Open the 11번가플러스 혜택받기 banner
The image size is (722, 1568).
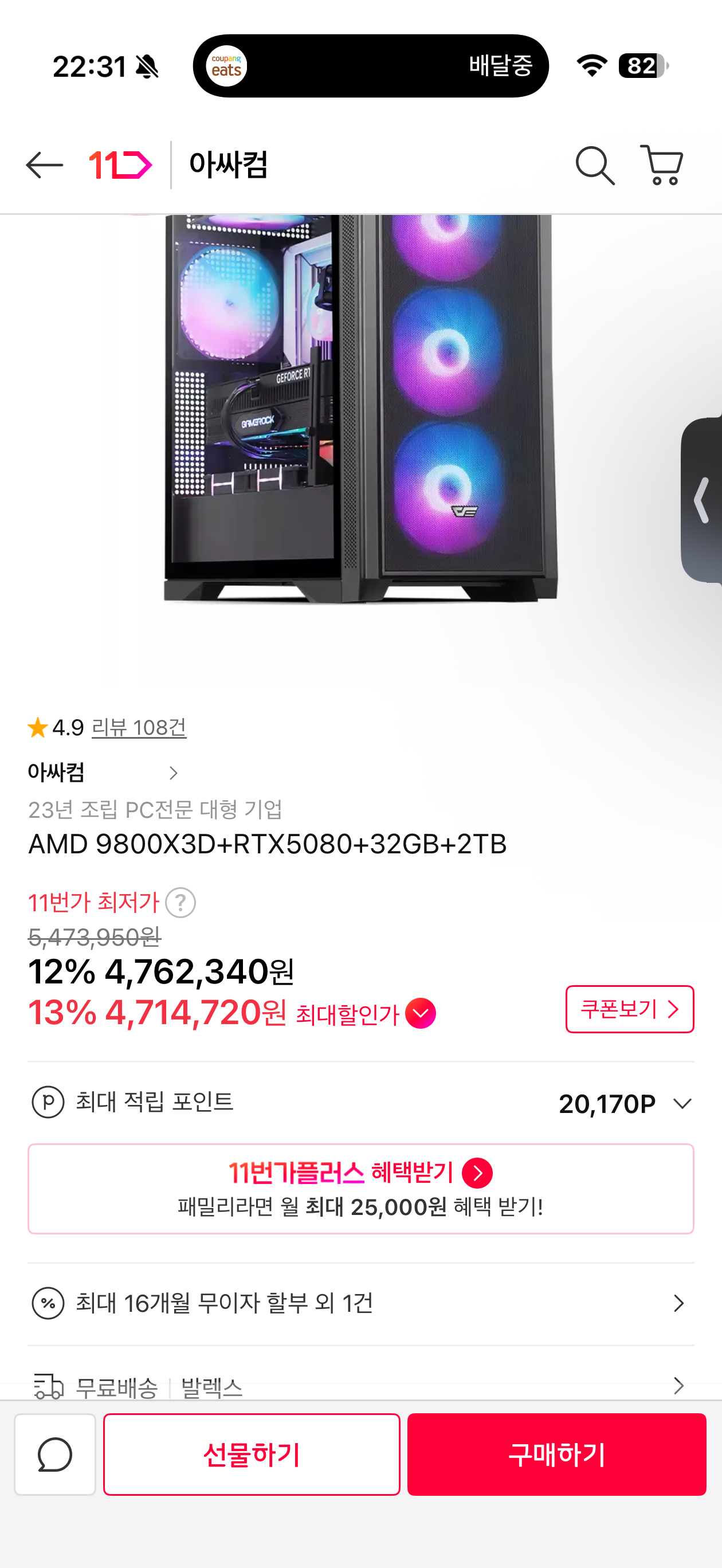pyautogui.click(x=360, y=1188)
